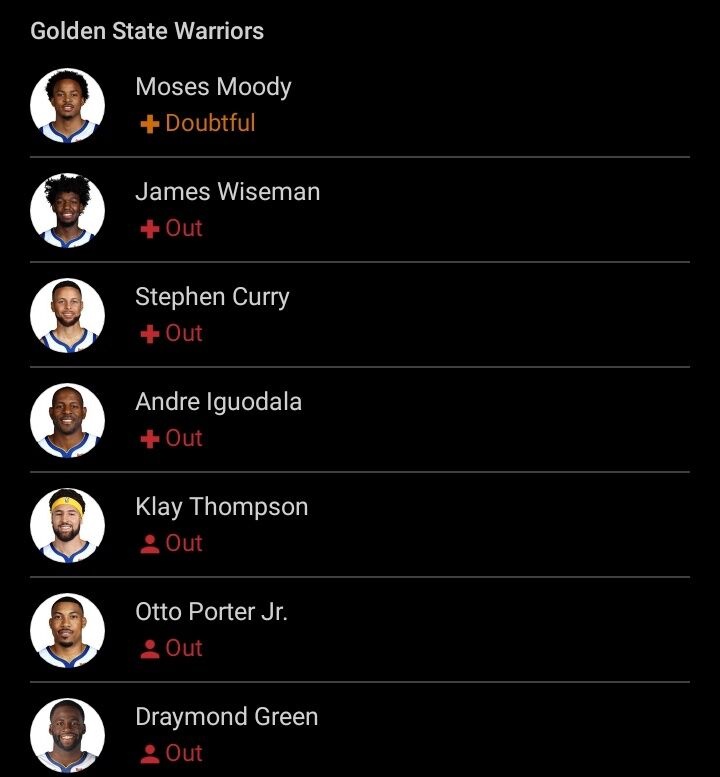
Task: View Andre Iguodala's player details
Action: [218, 402]
